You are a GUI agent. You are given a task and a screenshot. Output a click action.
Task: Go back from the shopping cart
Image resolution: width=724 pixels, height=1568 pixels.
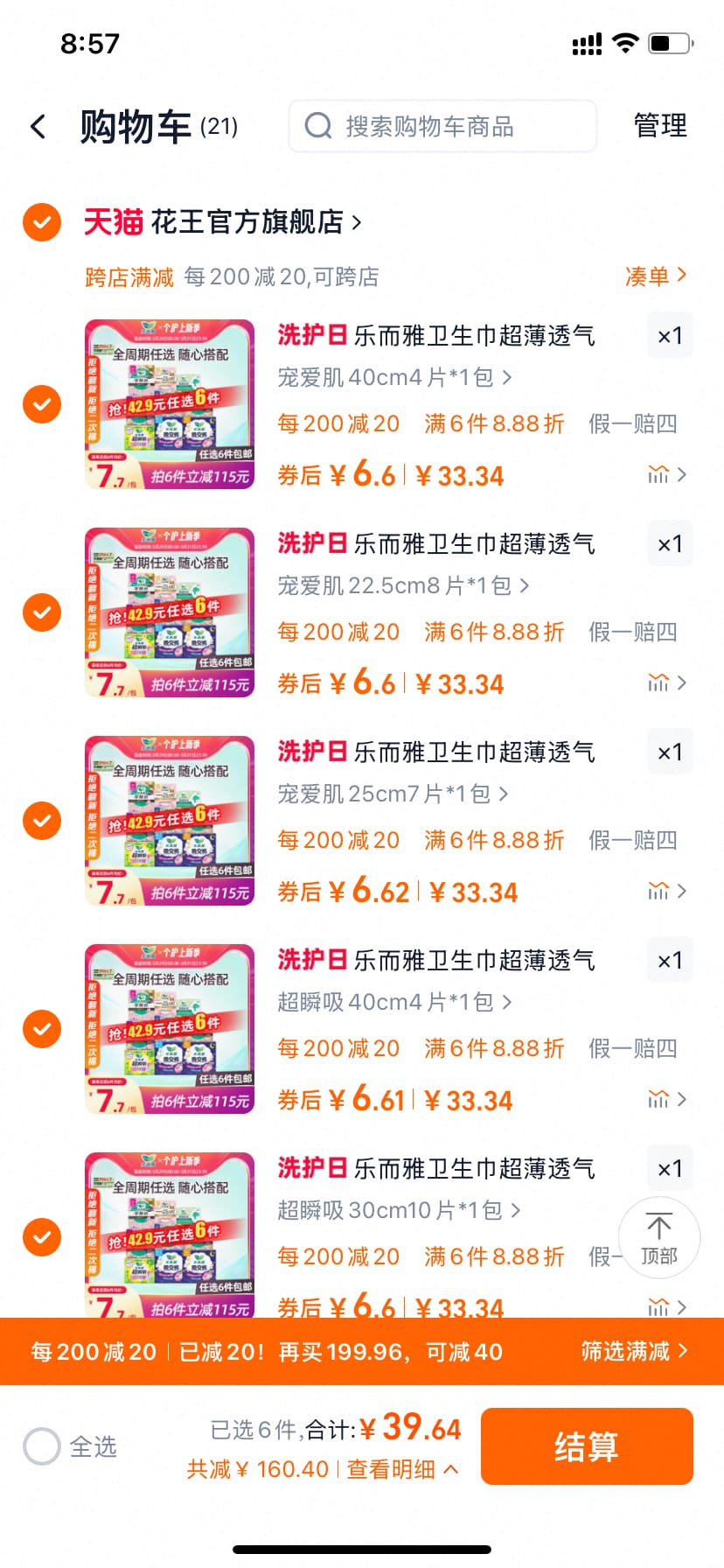click(x=38, y=127)
